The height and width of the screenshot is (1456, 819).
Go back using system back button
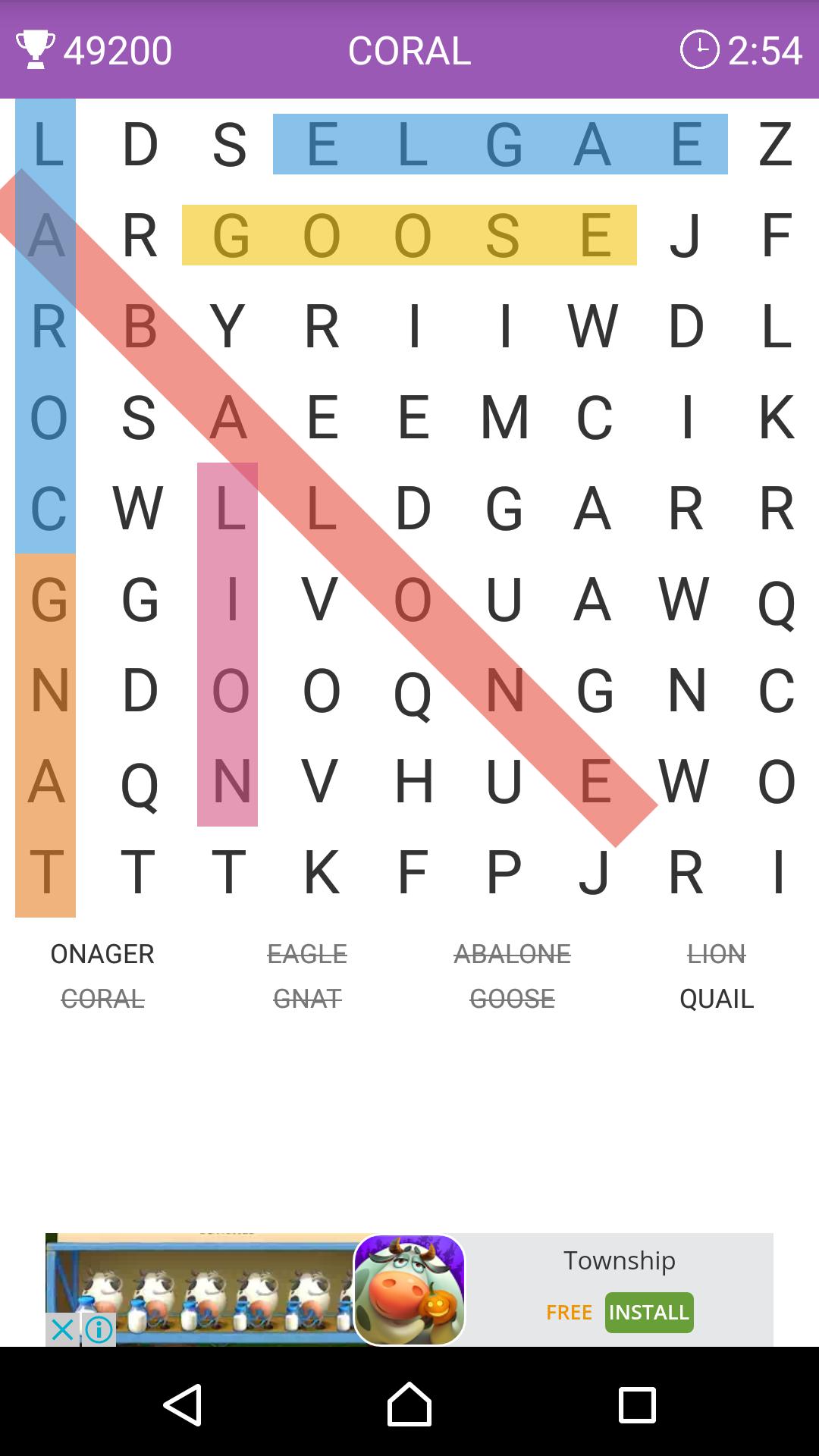click(183, 1405)
